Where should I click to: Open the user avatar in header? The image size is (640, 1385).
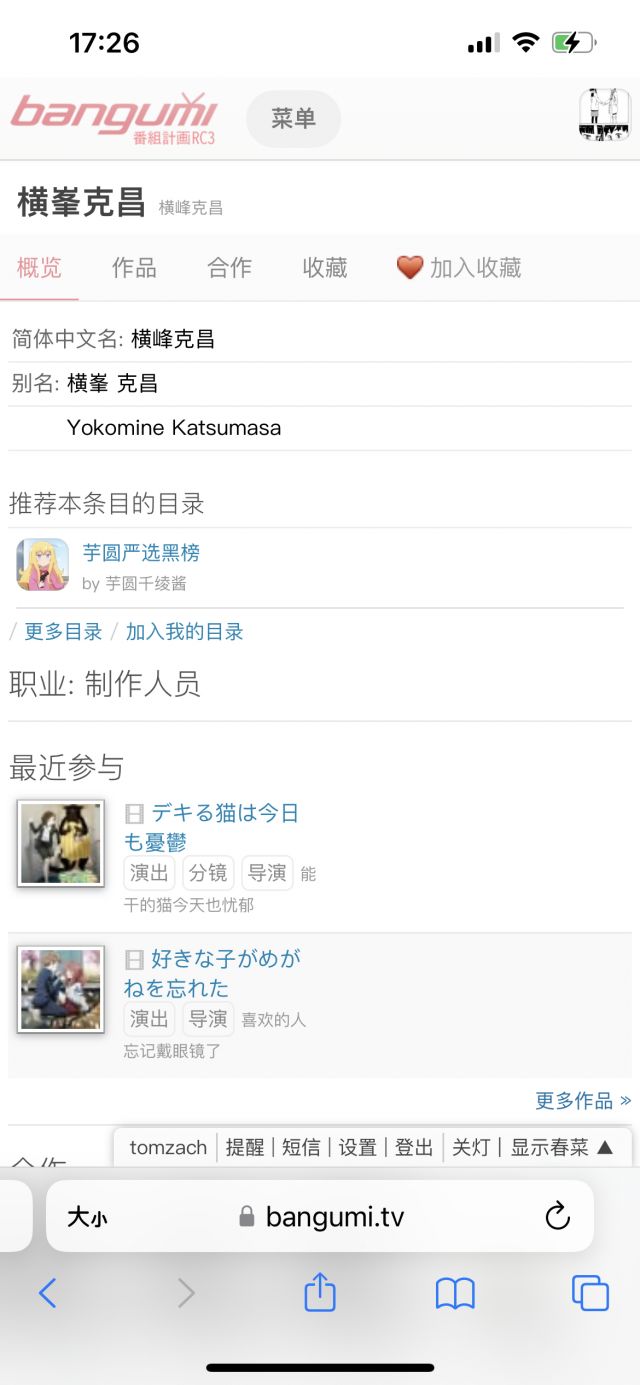click(x=604, y=115)
